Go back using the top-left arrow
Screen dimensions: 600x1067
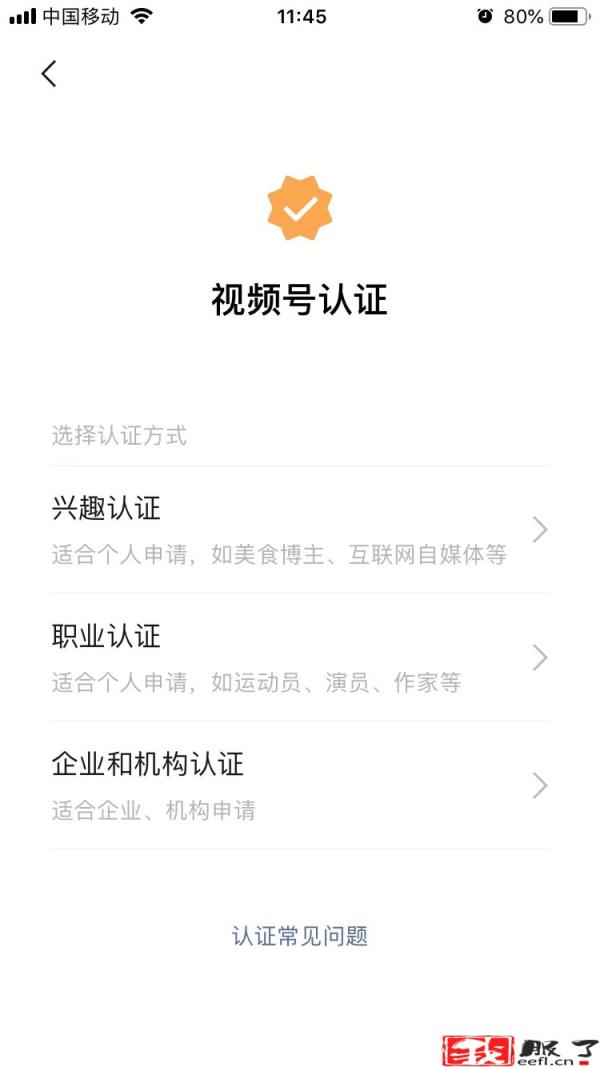coord(49,73)
